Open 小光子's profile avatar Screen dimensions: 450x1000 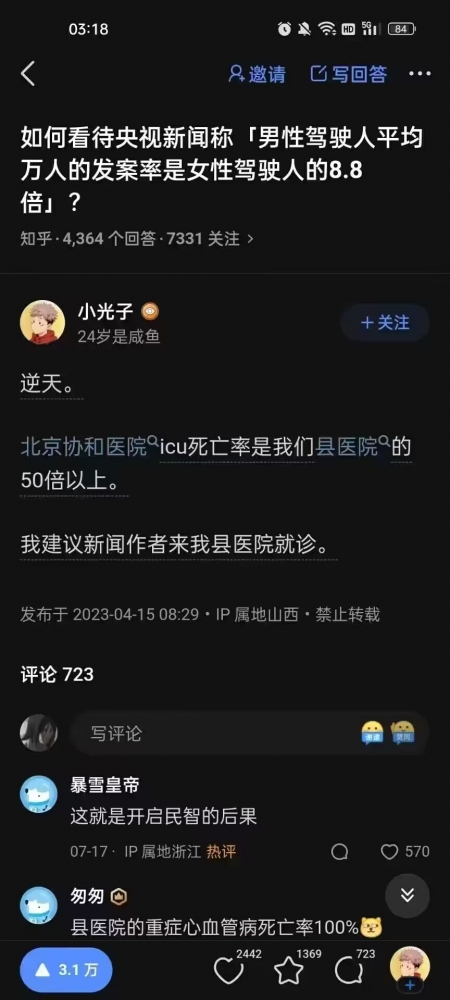[x=42, y=322]
